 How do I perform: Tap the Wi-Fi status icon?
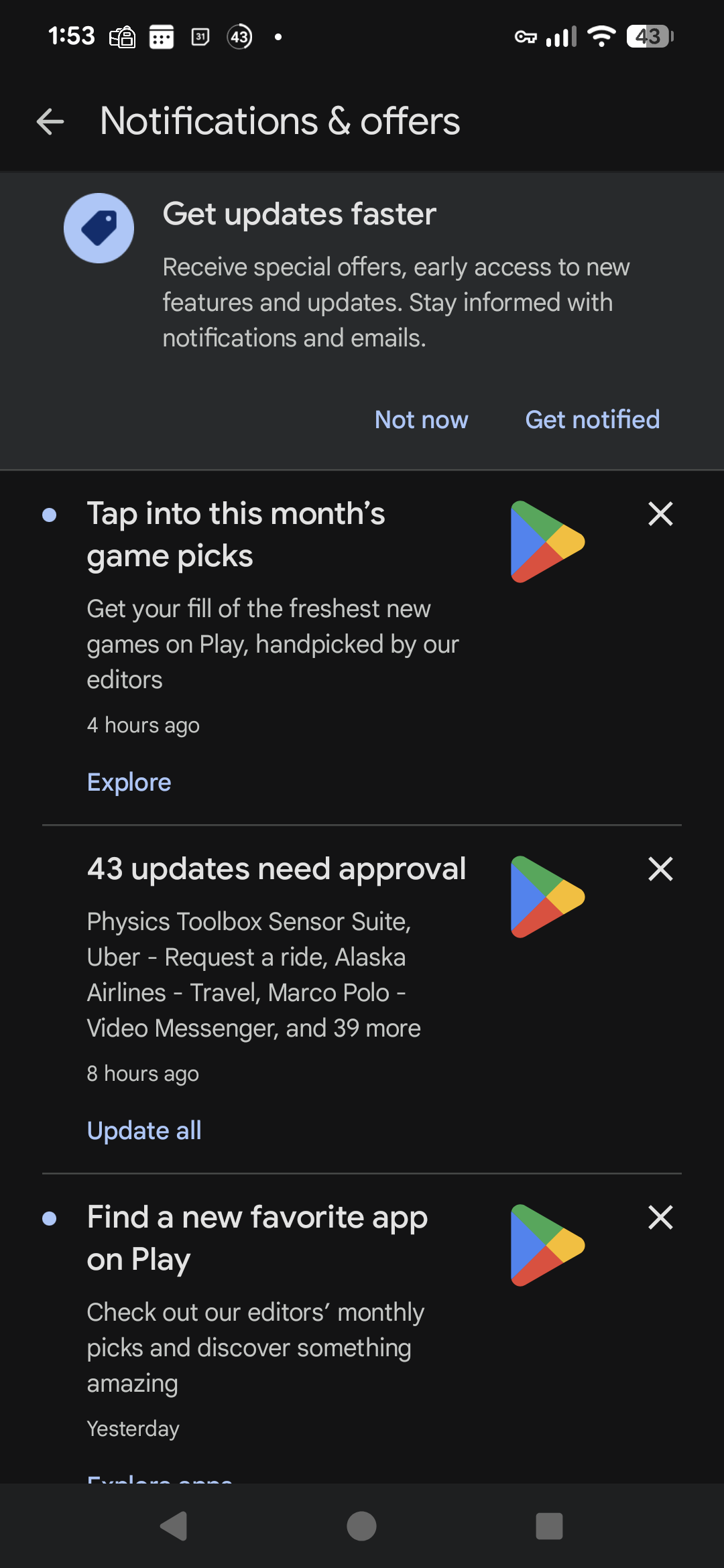pos(601,37)
